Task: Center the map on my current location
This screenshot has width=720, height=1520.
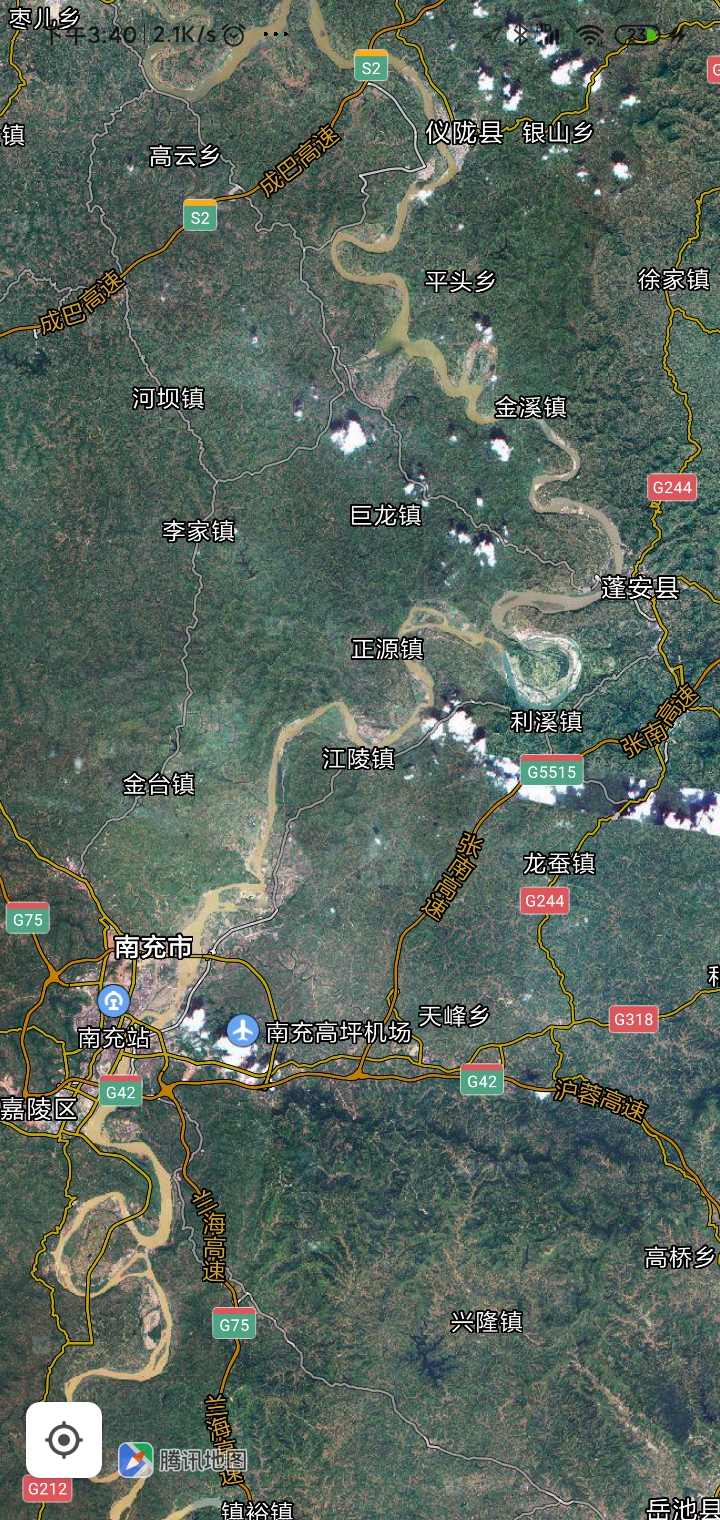Action: (x=64, y=1440)
